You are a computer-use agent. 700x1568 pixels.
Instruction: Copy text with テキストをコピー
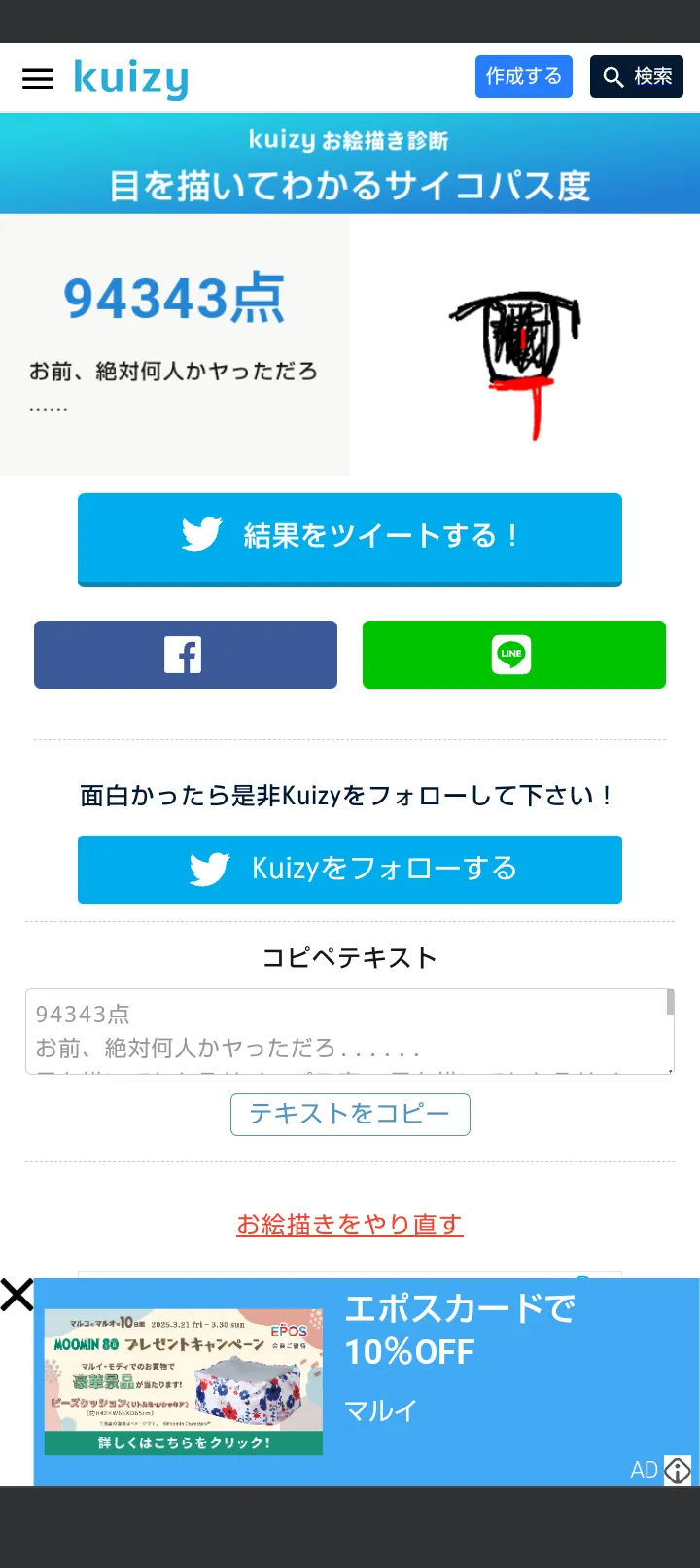(350, 1115)
